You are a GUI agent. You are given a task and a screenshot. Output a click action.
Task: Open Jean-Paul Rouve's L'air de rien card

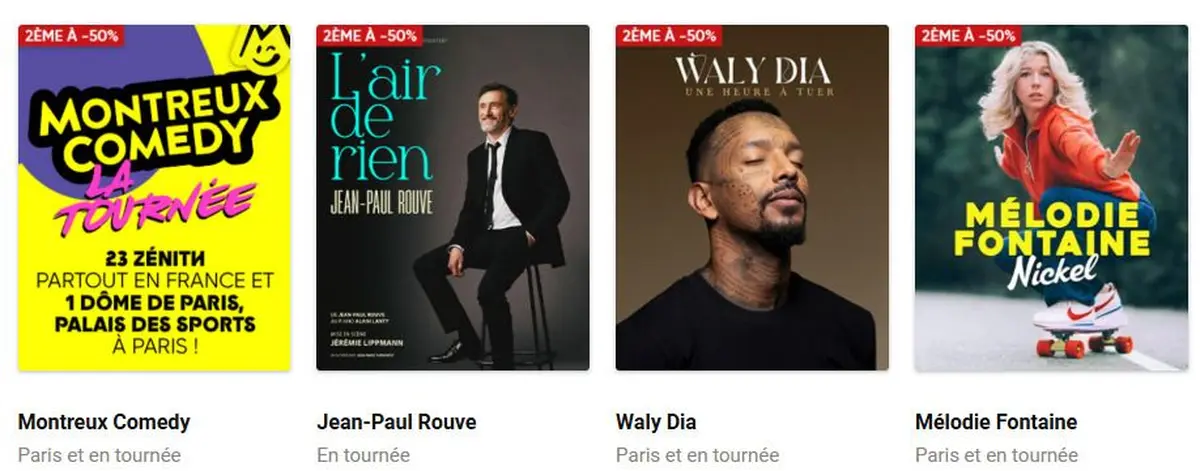click(452, 200)
